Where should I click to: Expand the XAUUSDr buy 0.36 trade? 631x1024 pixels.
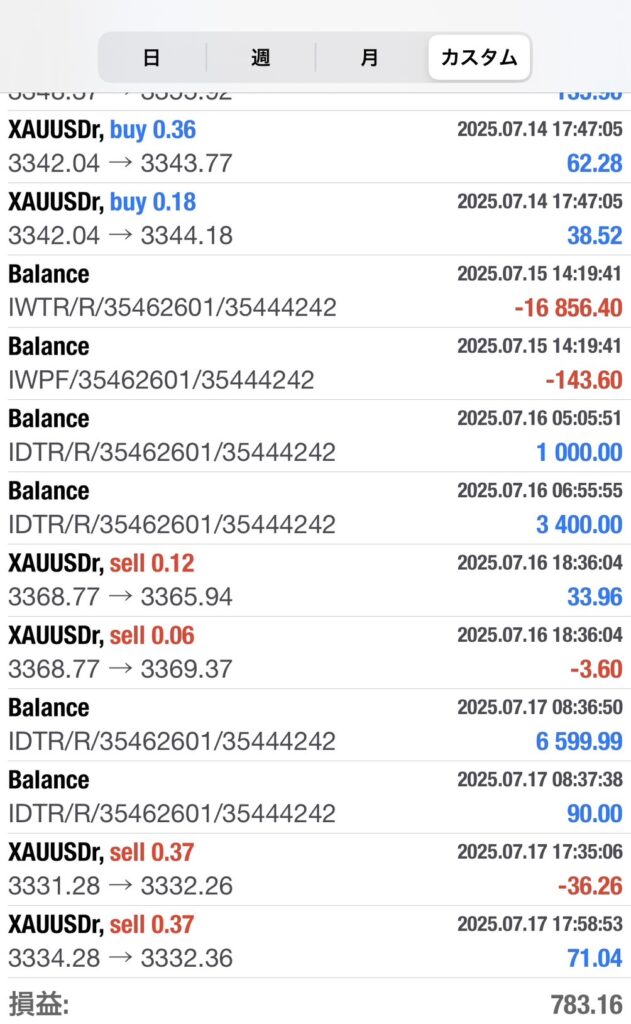[x=316, y=147]
